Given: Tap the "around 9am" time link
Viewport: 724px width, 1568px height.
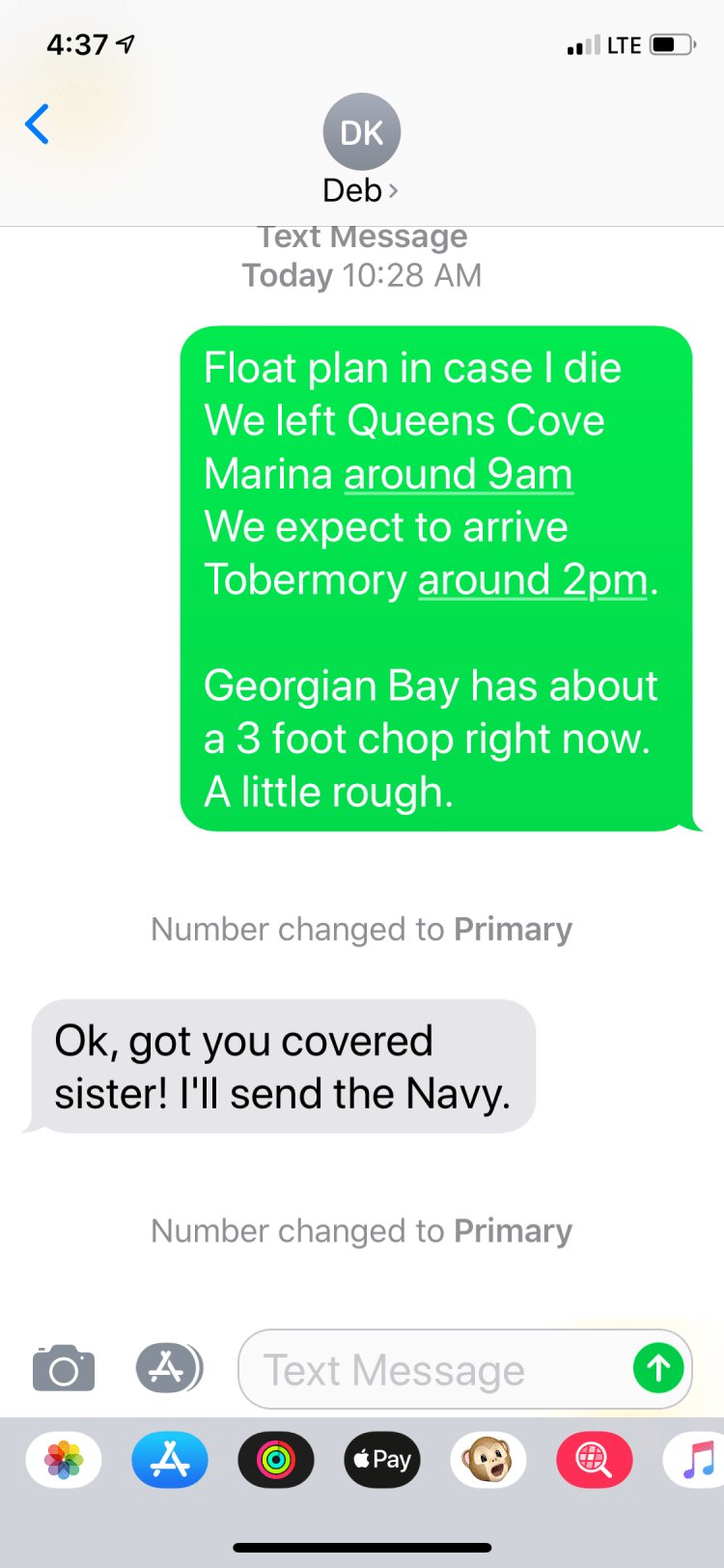Looking at the screenshot, I should coord(459,474).
